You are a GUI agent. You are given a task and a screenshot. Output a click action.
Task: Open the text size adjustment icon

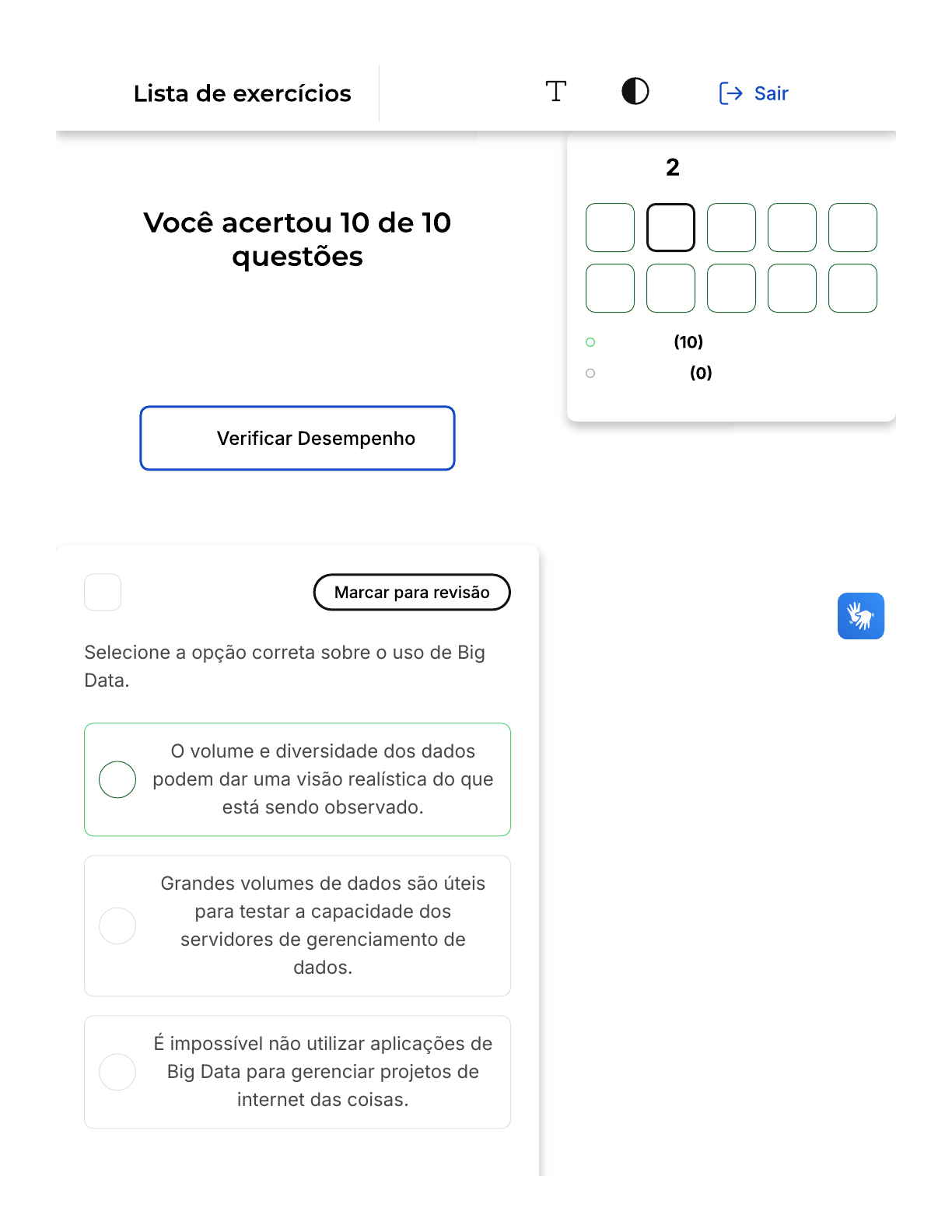pyautogui.click(x=555, y=92)
